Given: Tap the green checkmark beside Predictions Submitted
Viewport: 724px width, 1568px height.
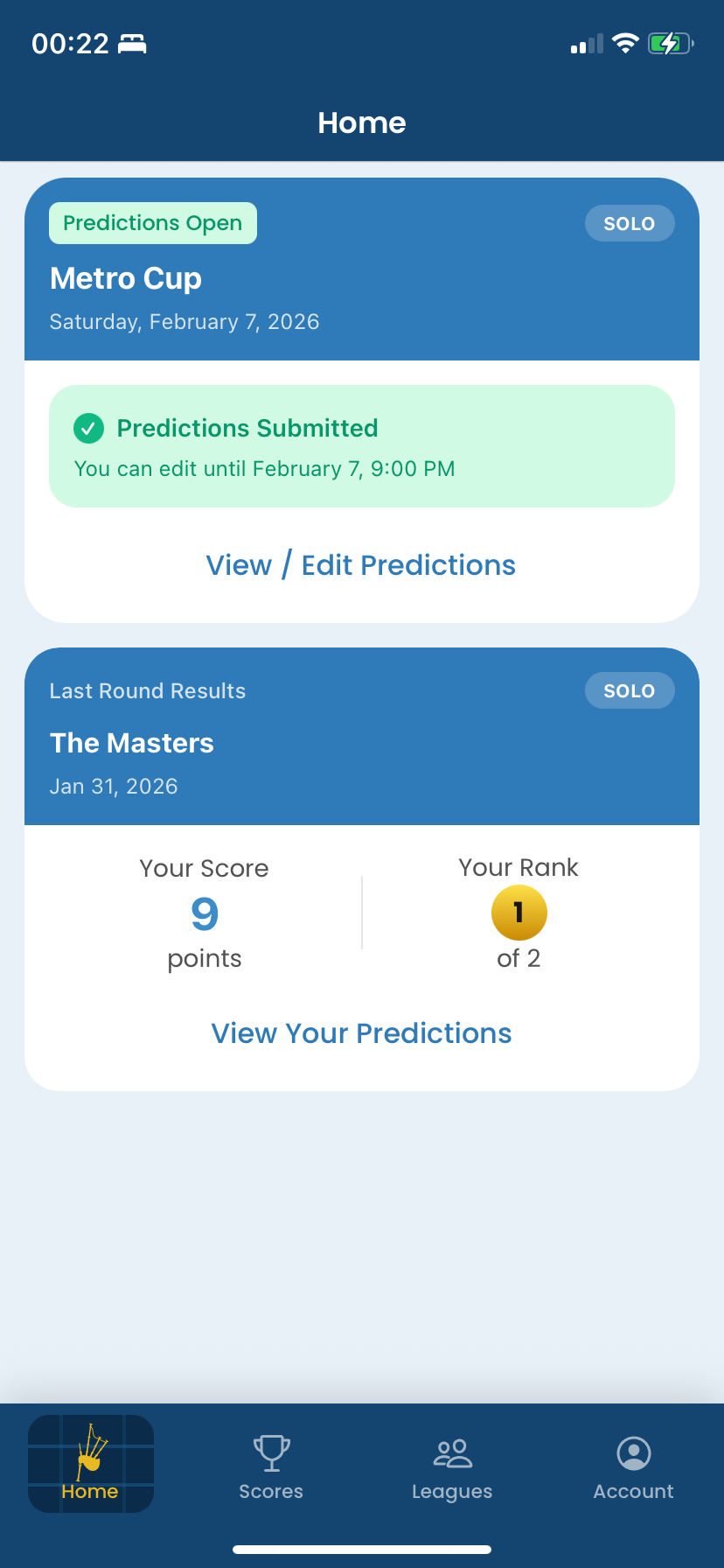Looking at the screenshot, I should pyautogui.click(x=89, y=428).
